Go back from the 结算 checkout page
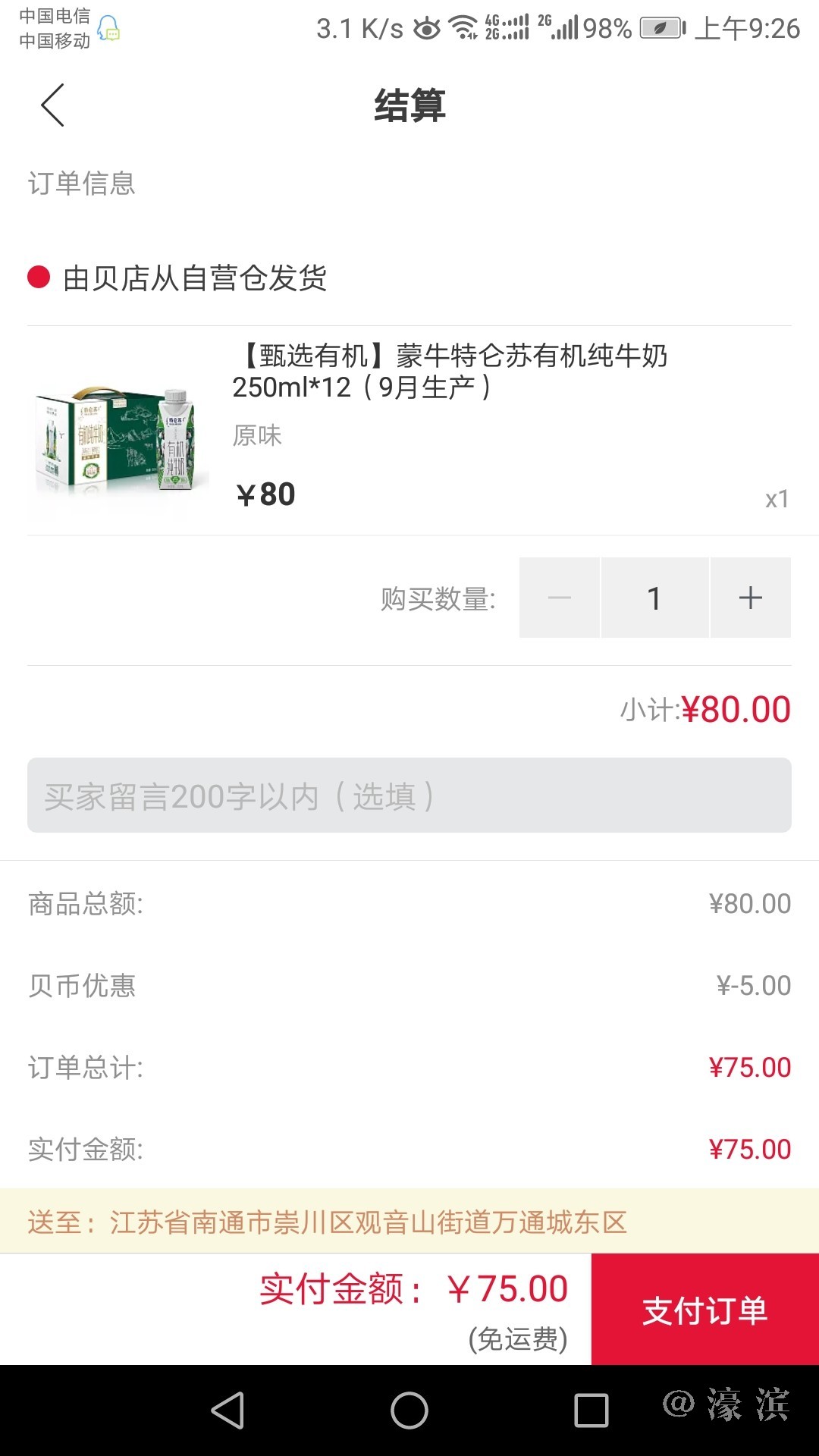The height and width of the screenshot is (1456, 819). point(52,105)
